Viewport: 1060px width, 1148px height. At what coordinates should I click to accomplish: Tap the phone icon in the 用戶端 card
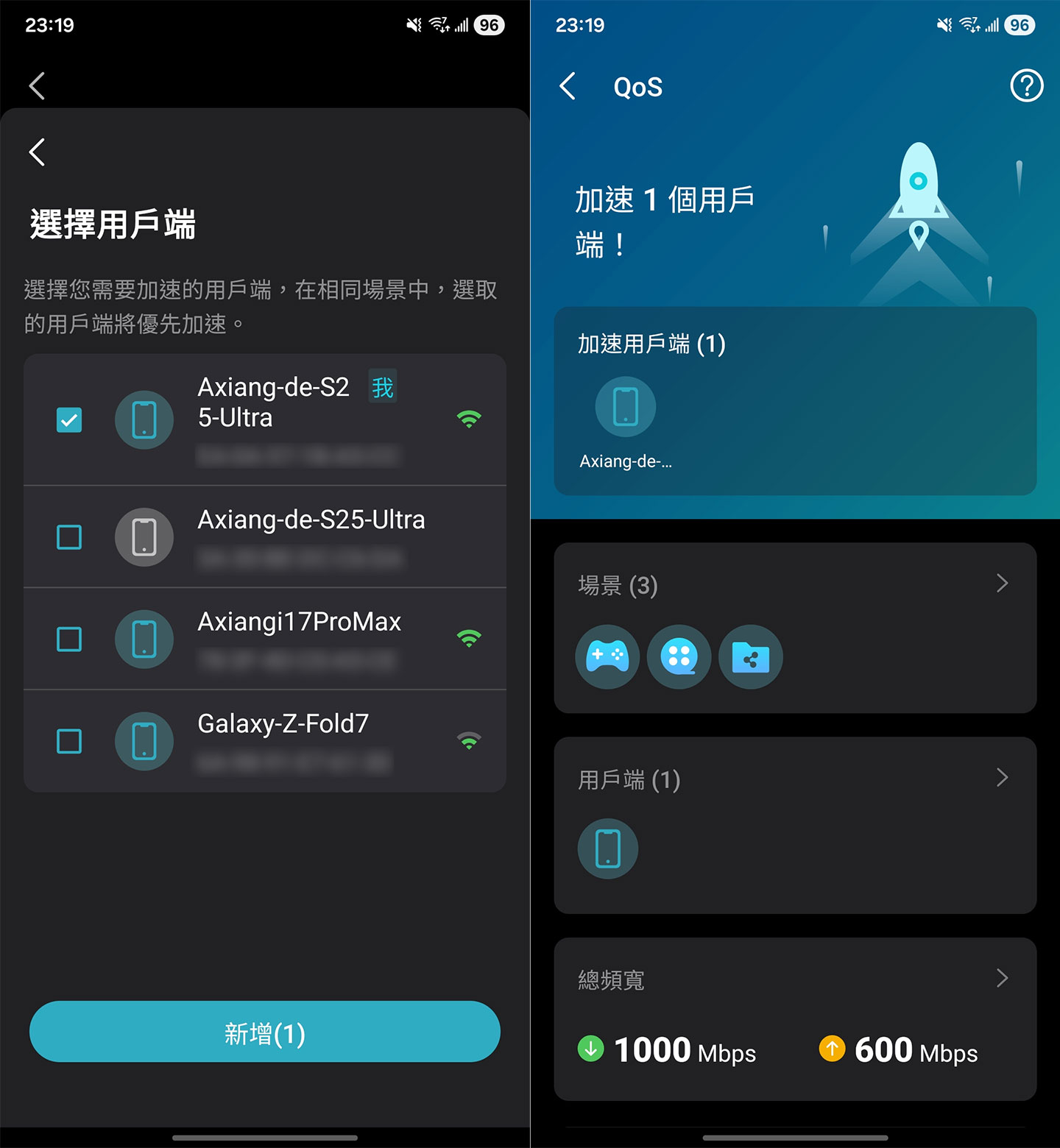pyautogui.click(x=607, y=848)
